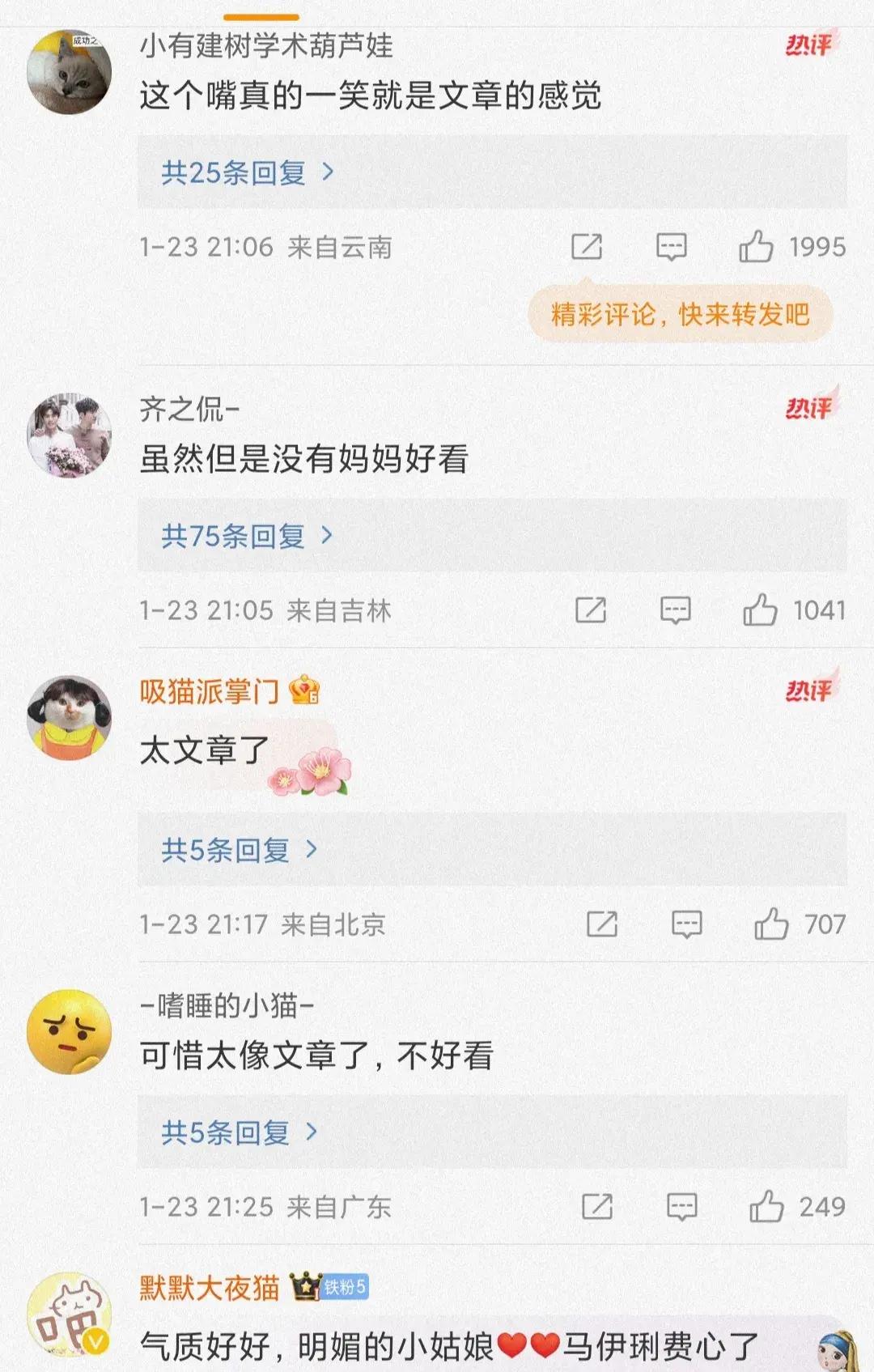This screenshot has height=1372, width=874.
Task: Reply to -嗜睡的小猫-'s comment
Action: [x=681, y=1207]
